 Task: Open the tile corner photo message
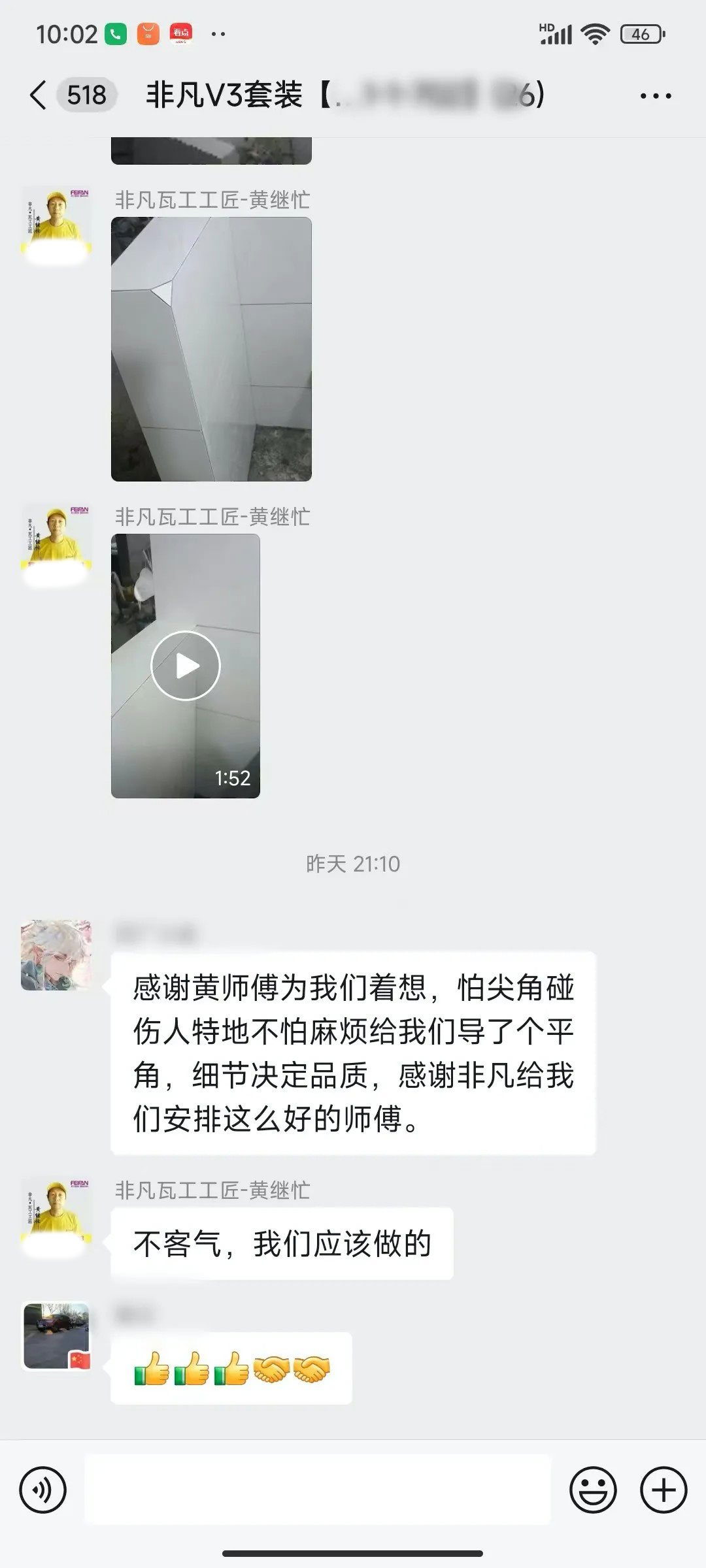[211, 349]
